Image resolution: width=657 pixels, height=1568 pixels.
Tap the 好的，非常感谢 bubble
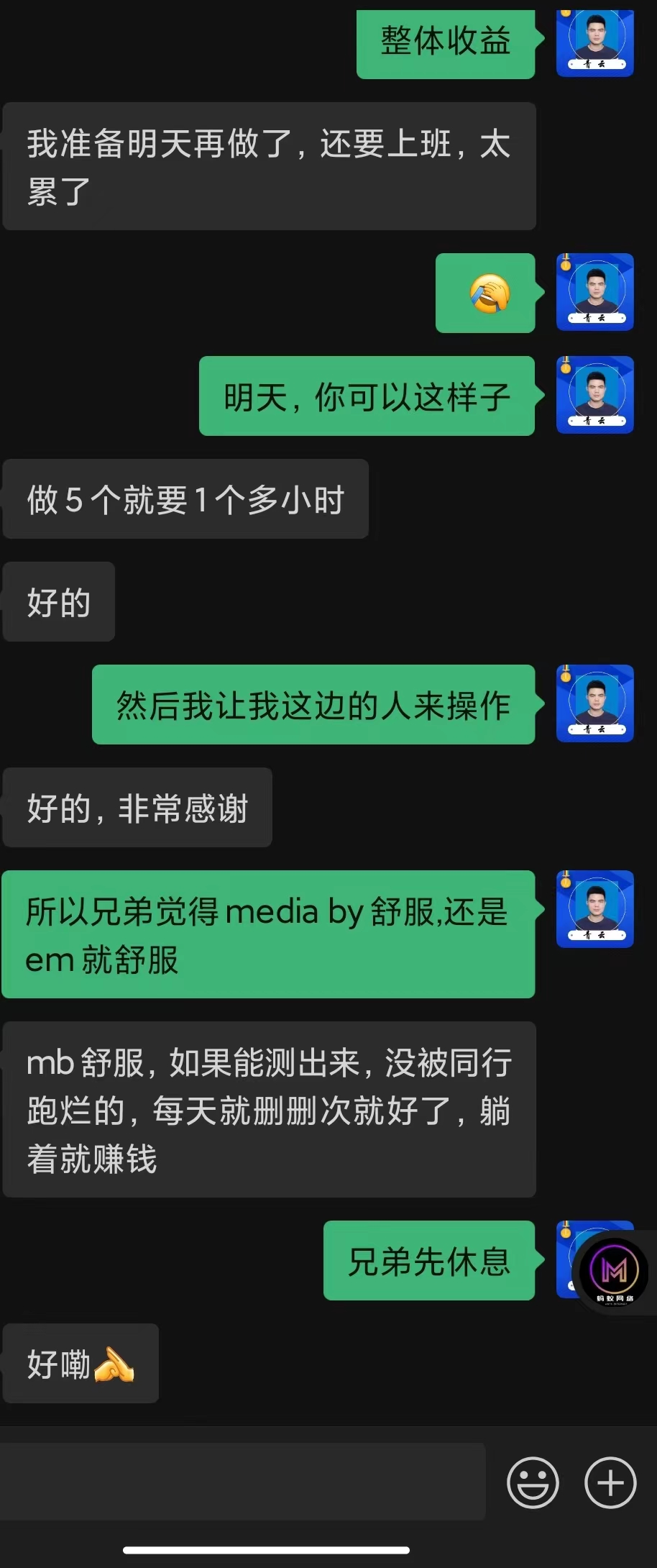coord(137,807)
